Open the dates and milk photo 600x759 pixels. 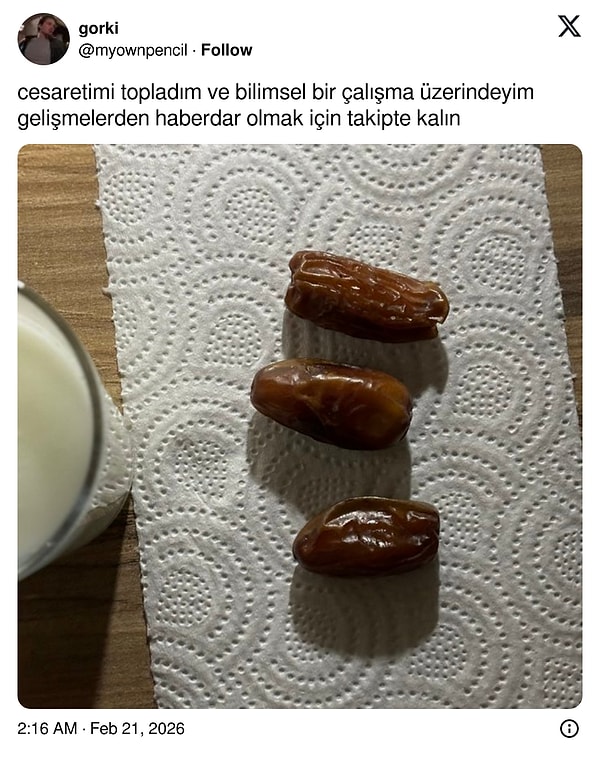pos(300,426)
